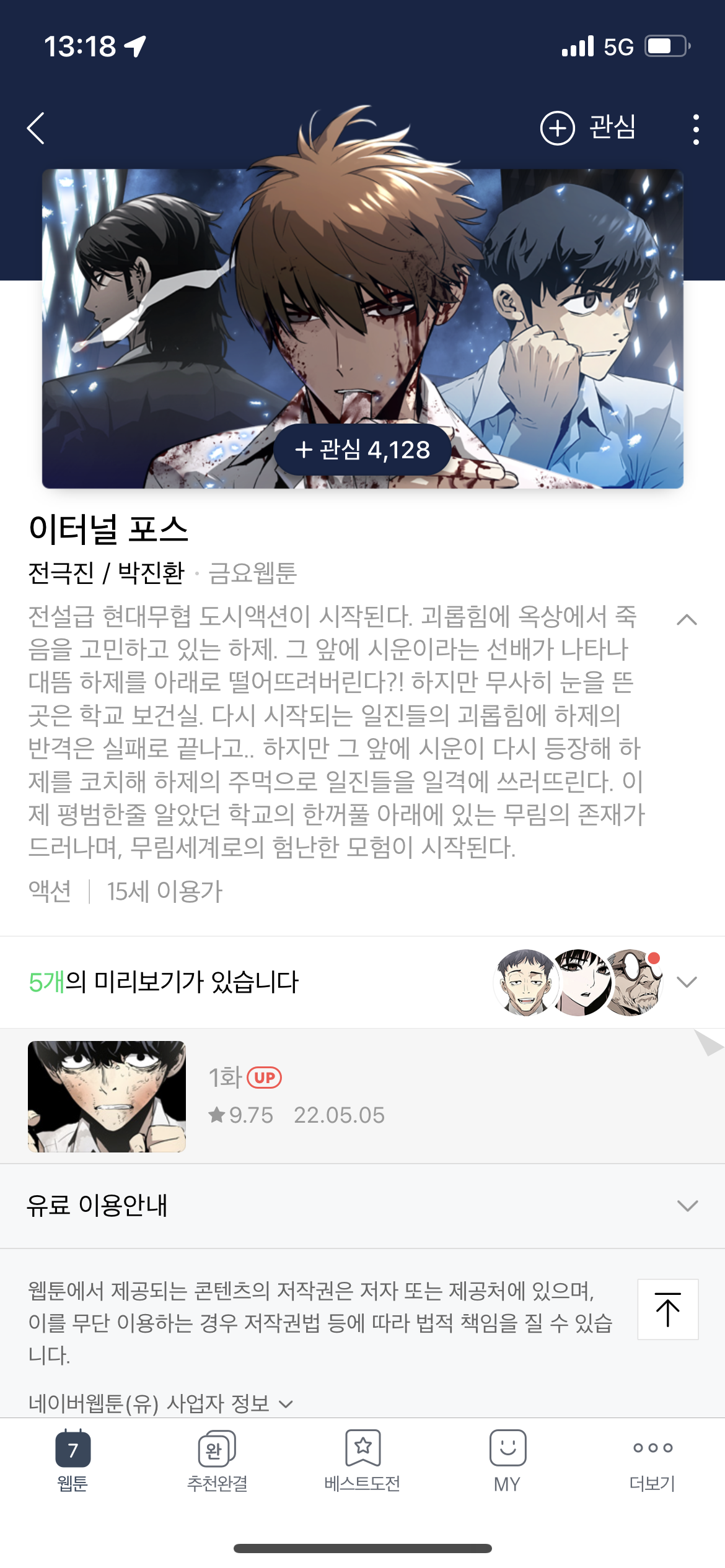This screenshot has width=725, height=1568.
Task: Open the 더보기 tab
Action: click(x=652, y=1461)
